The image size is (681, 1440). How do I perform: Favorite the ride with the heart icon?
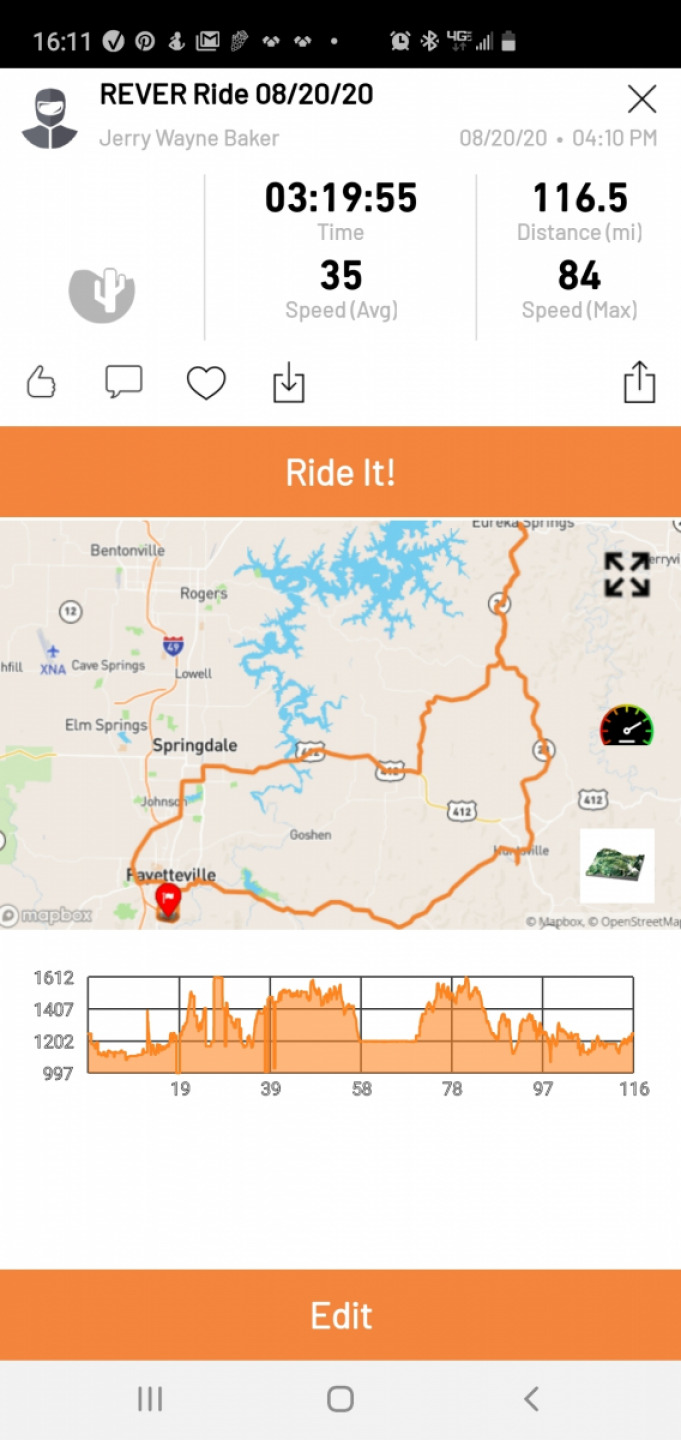point(206,383)
